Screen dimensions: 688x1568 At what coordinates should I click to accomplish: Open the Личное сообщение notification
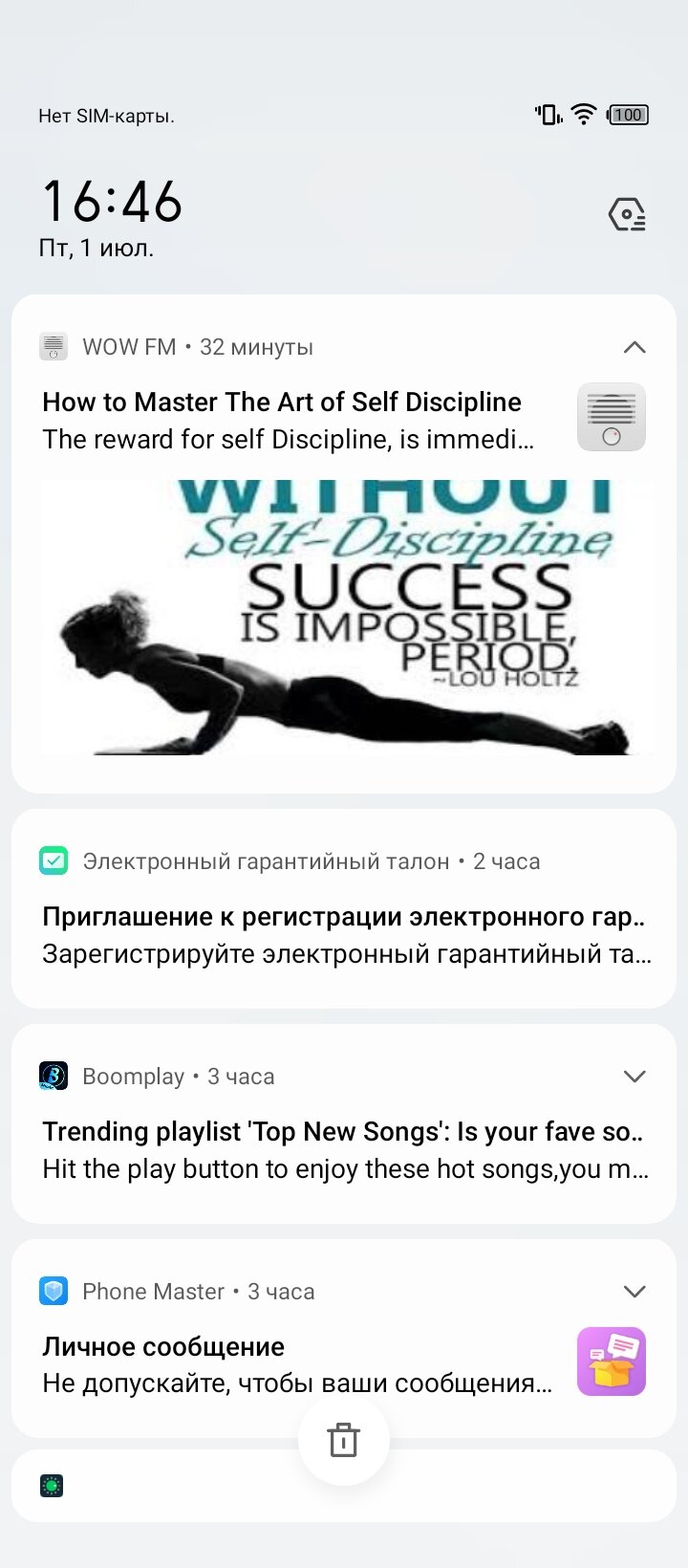click(344, 1339)
